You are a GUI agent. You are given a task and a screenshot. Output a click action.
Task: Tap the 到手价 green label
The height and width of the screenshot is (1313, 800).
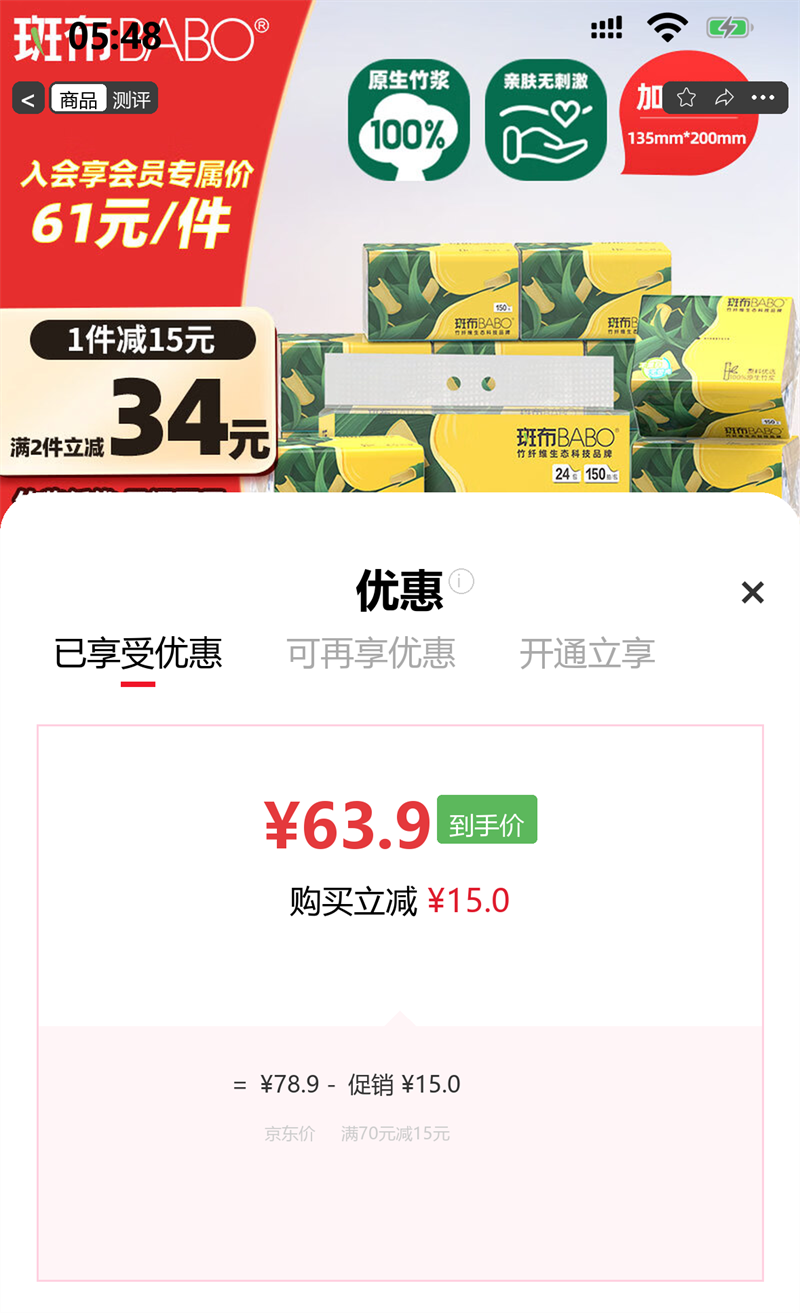pos(491,819)
